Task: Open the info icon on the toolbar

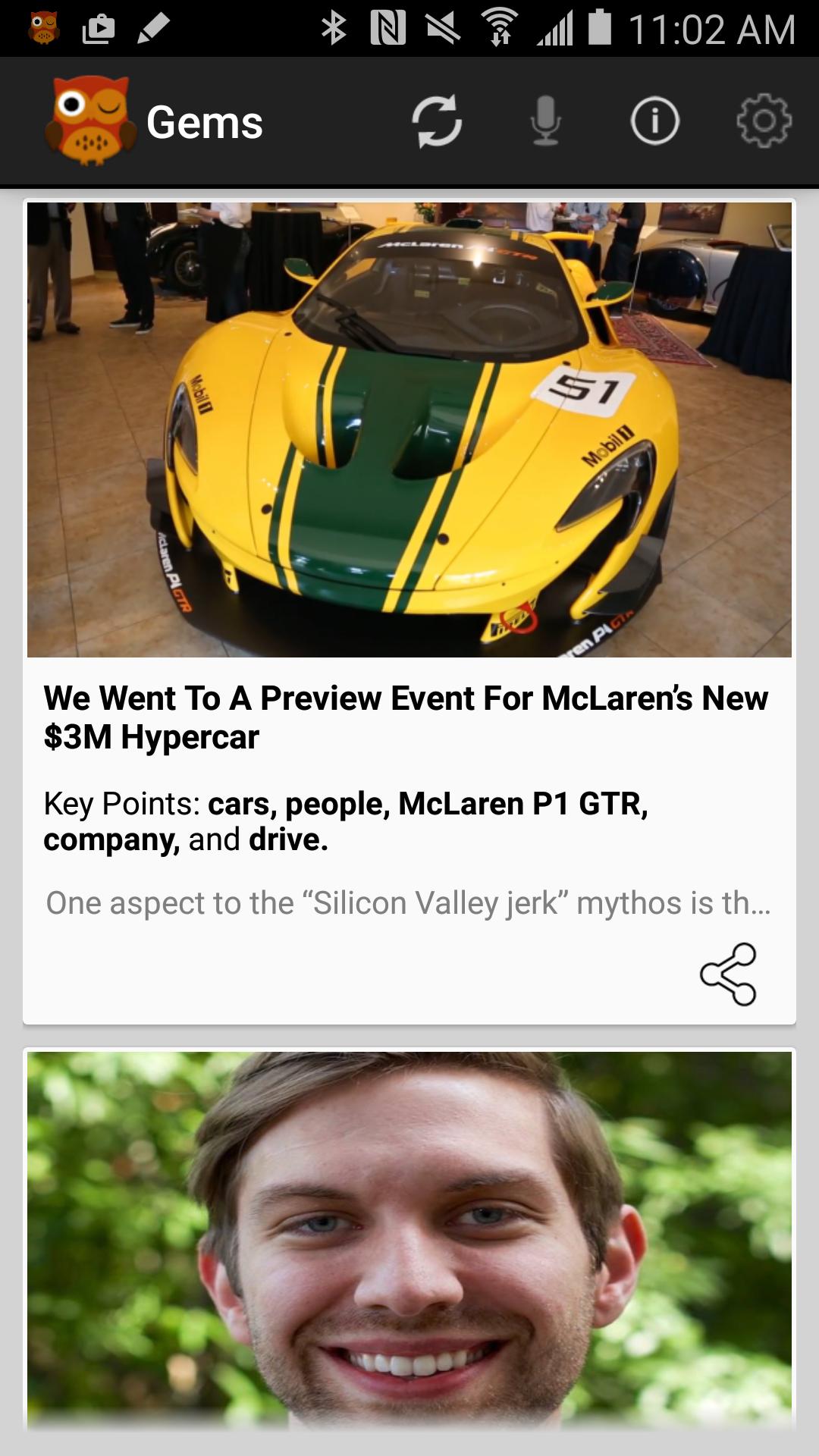Action: (x=654, y=121)
